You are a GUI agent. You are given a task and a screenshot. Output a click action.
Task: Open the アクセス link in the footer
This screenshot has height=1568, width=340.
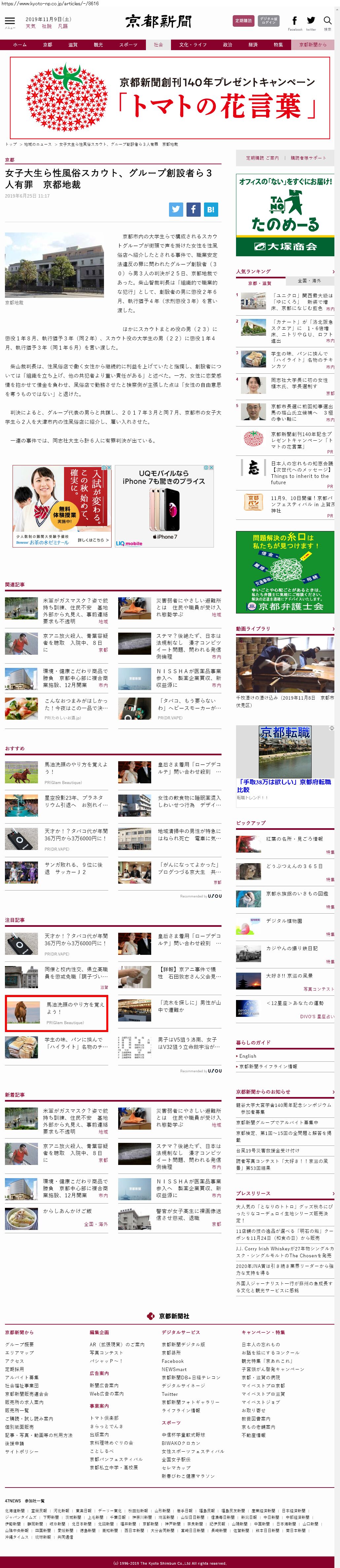point(14,1361)
